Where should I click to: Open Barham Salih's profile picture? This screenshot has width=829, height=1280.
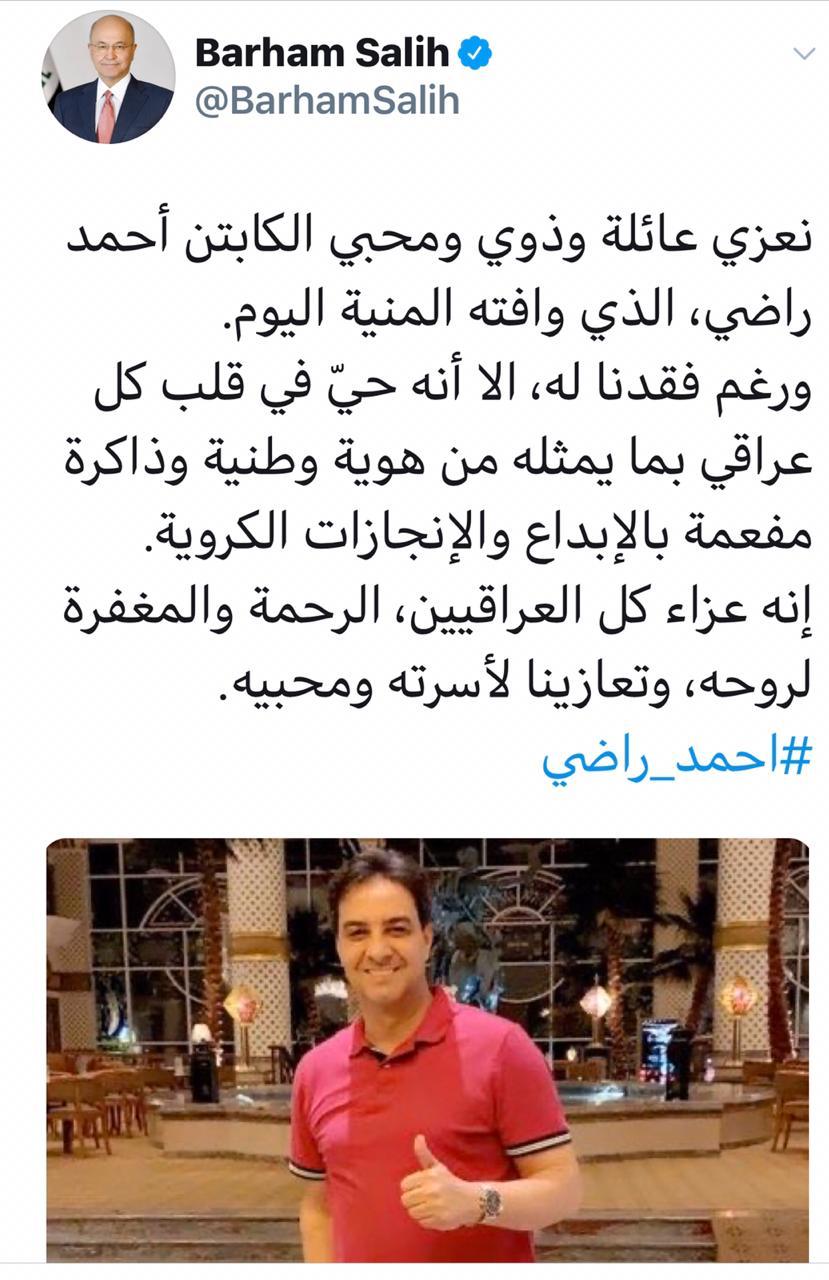(111, 79)
